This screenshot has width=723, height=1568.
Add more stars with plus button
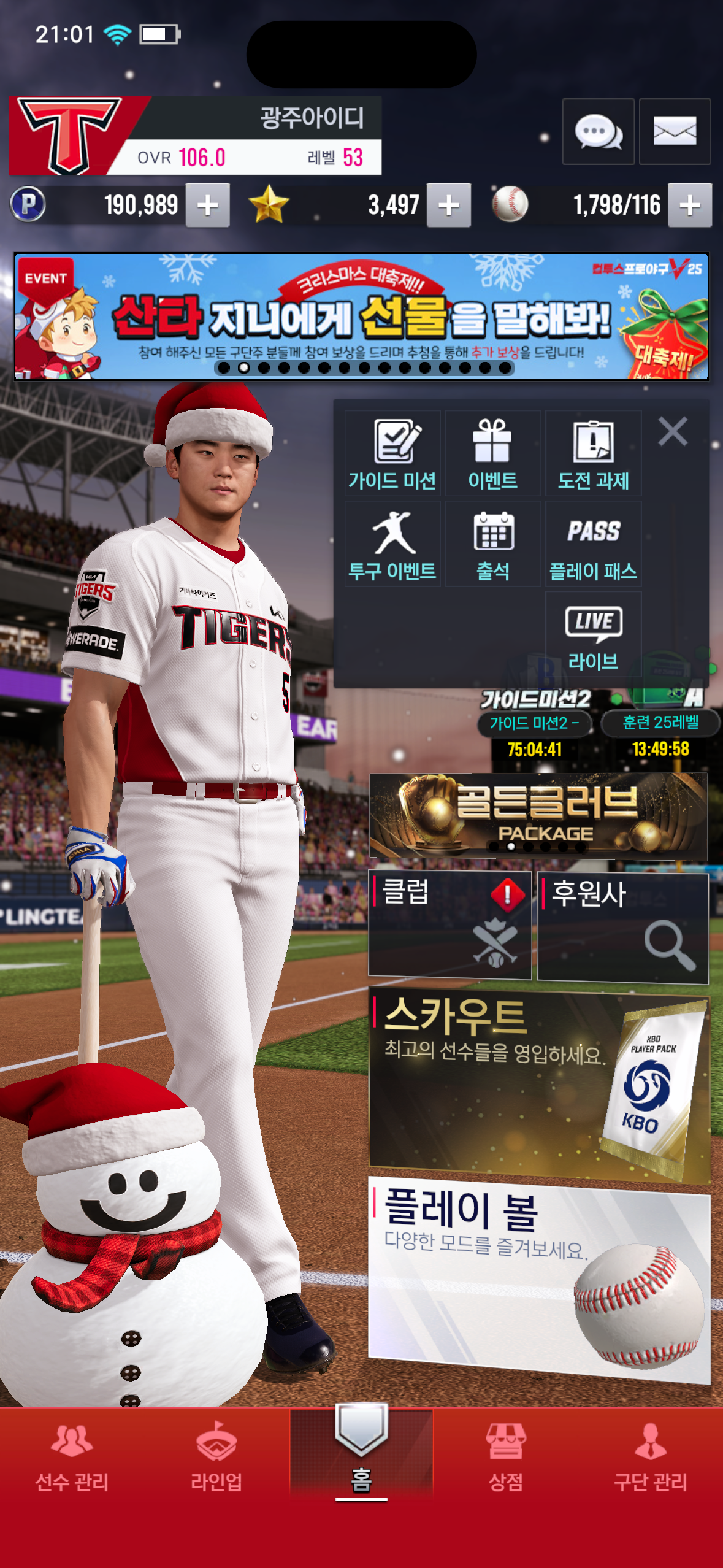(x=449, y=206)
